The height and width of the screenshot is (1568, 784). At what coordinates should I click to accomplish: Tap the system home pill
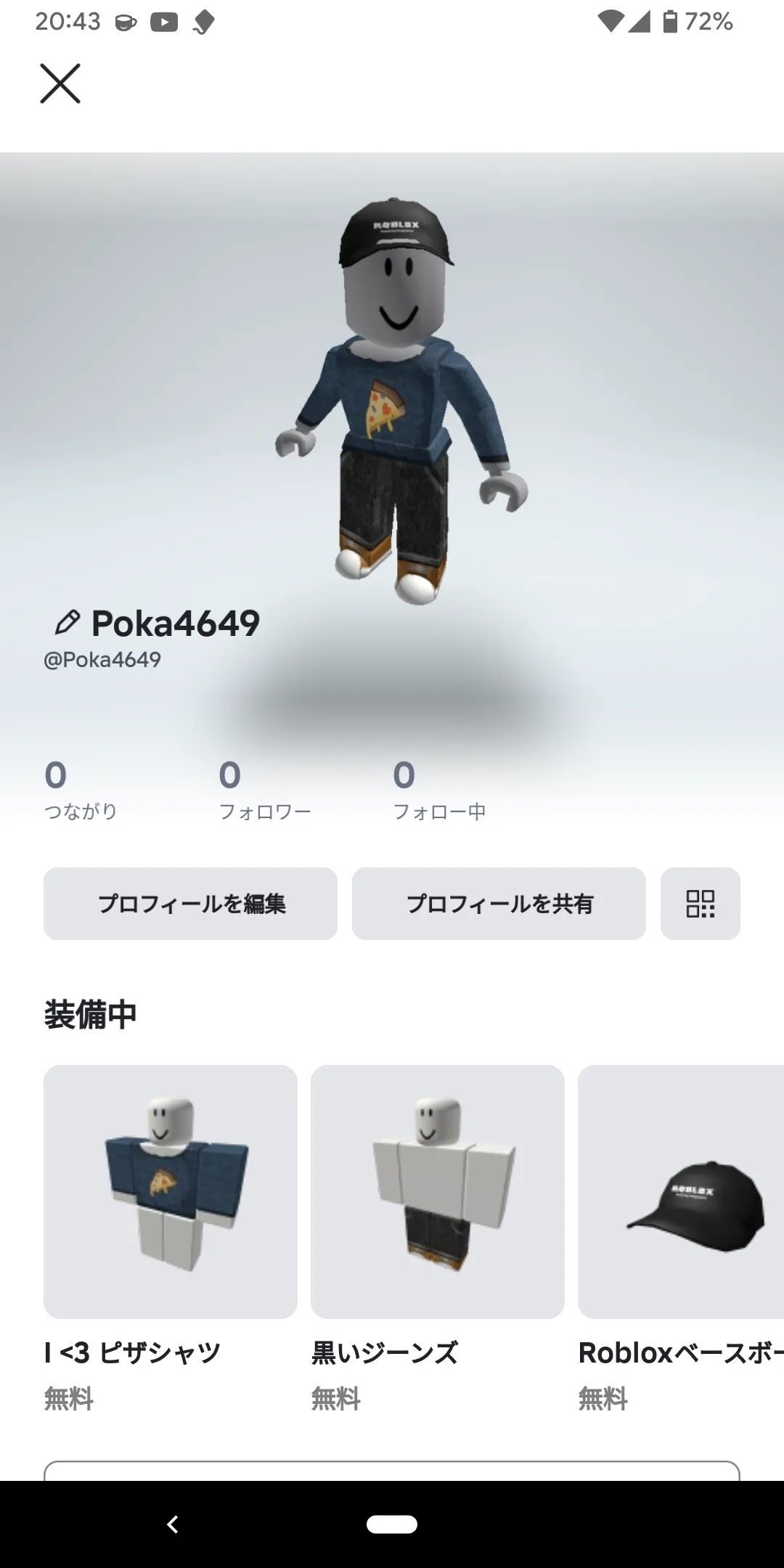point(392,1524)
